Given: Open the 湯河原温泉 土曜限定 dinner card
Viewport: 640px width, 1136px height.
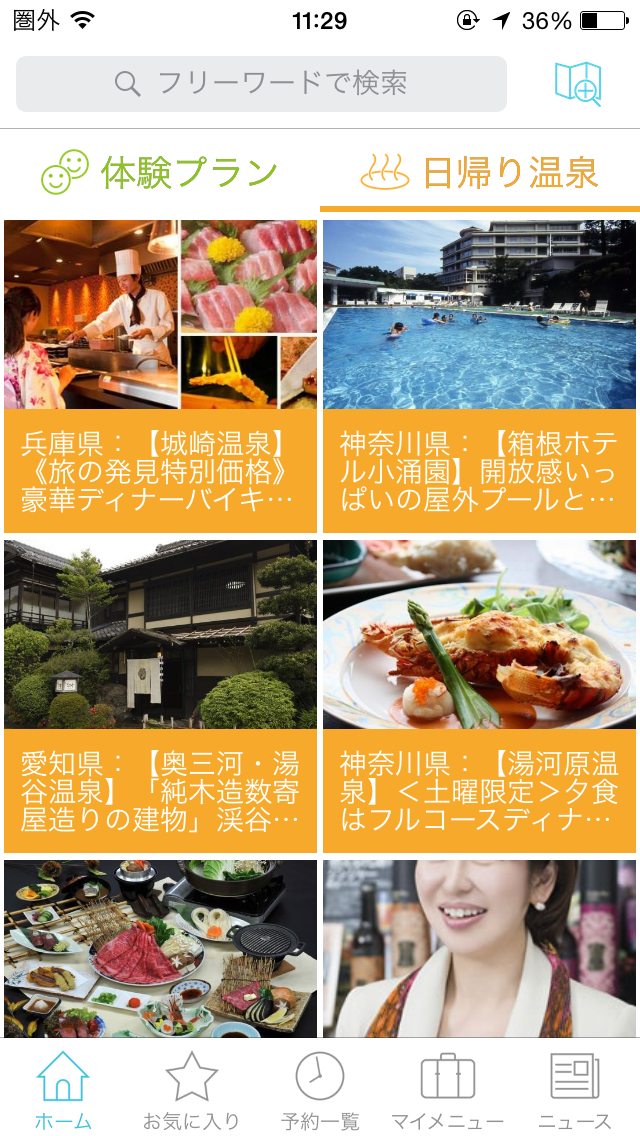Looking at the screenshot, I should [479, 696].
